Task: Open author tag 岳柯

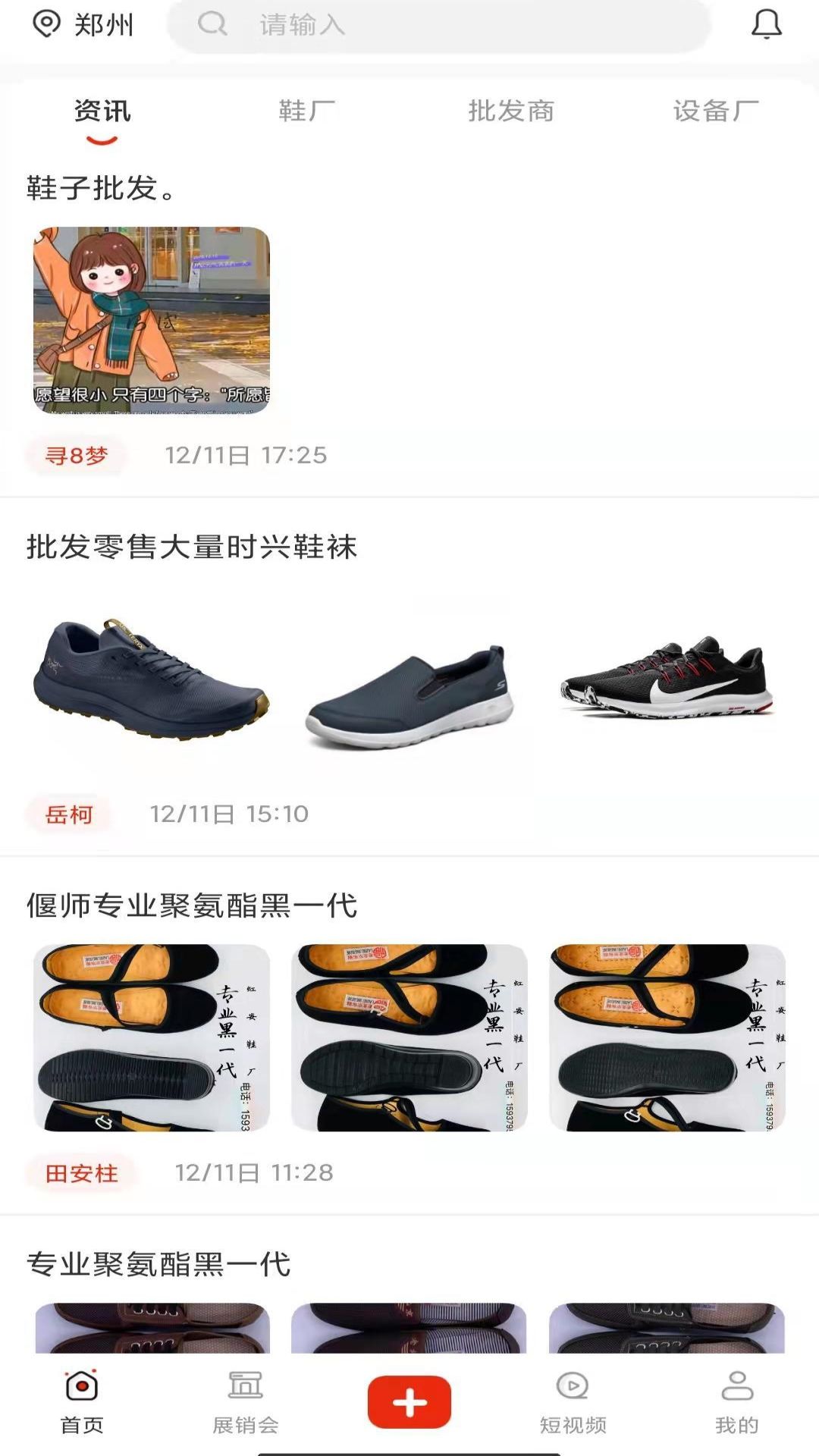Action: coord(69,814)
